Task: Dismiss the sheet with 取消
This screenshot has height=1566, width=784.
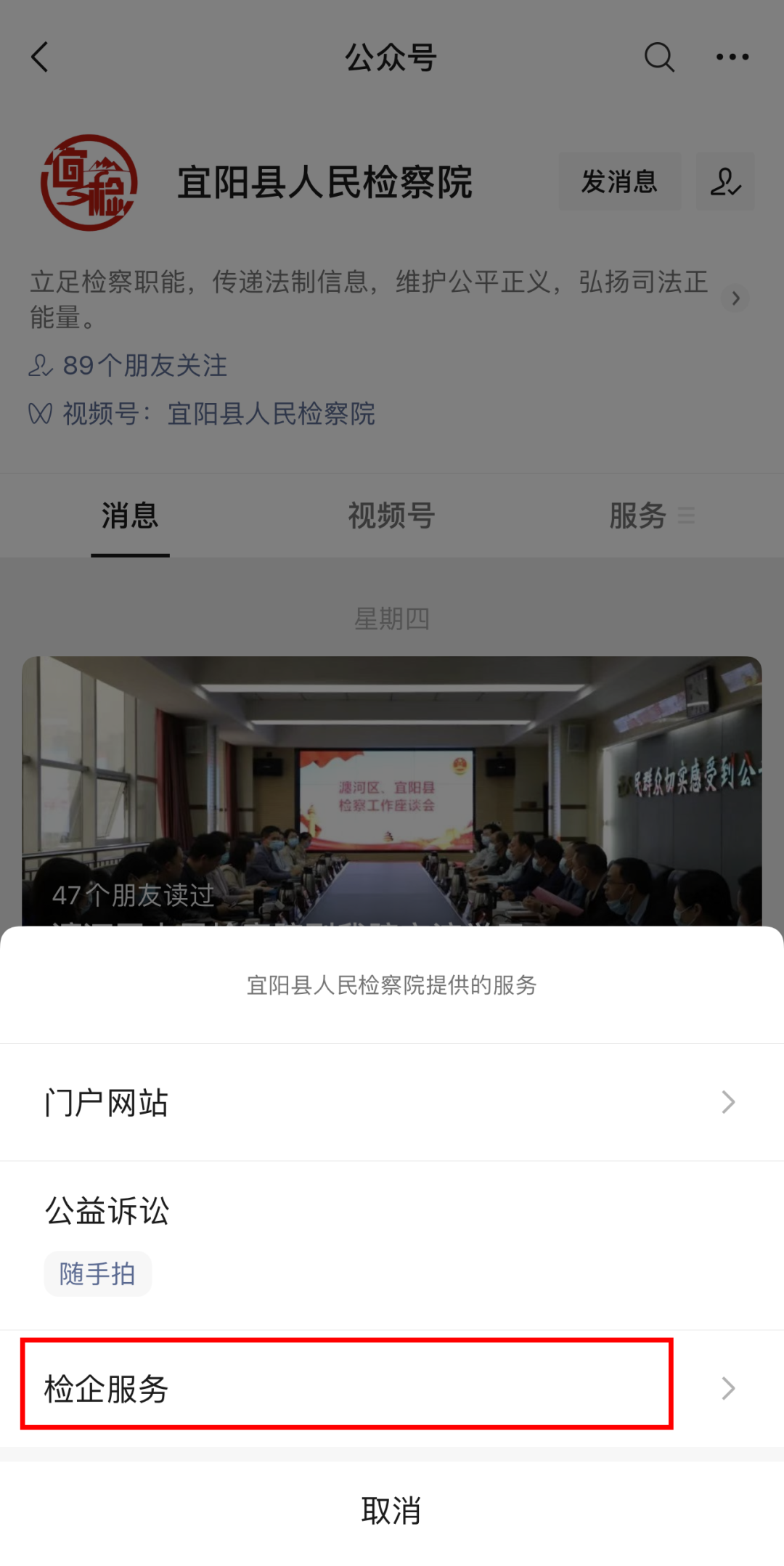Action: click(x=391, y=1511)
